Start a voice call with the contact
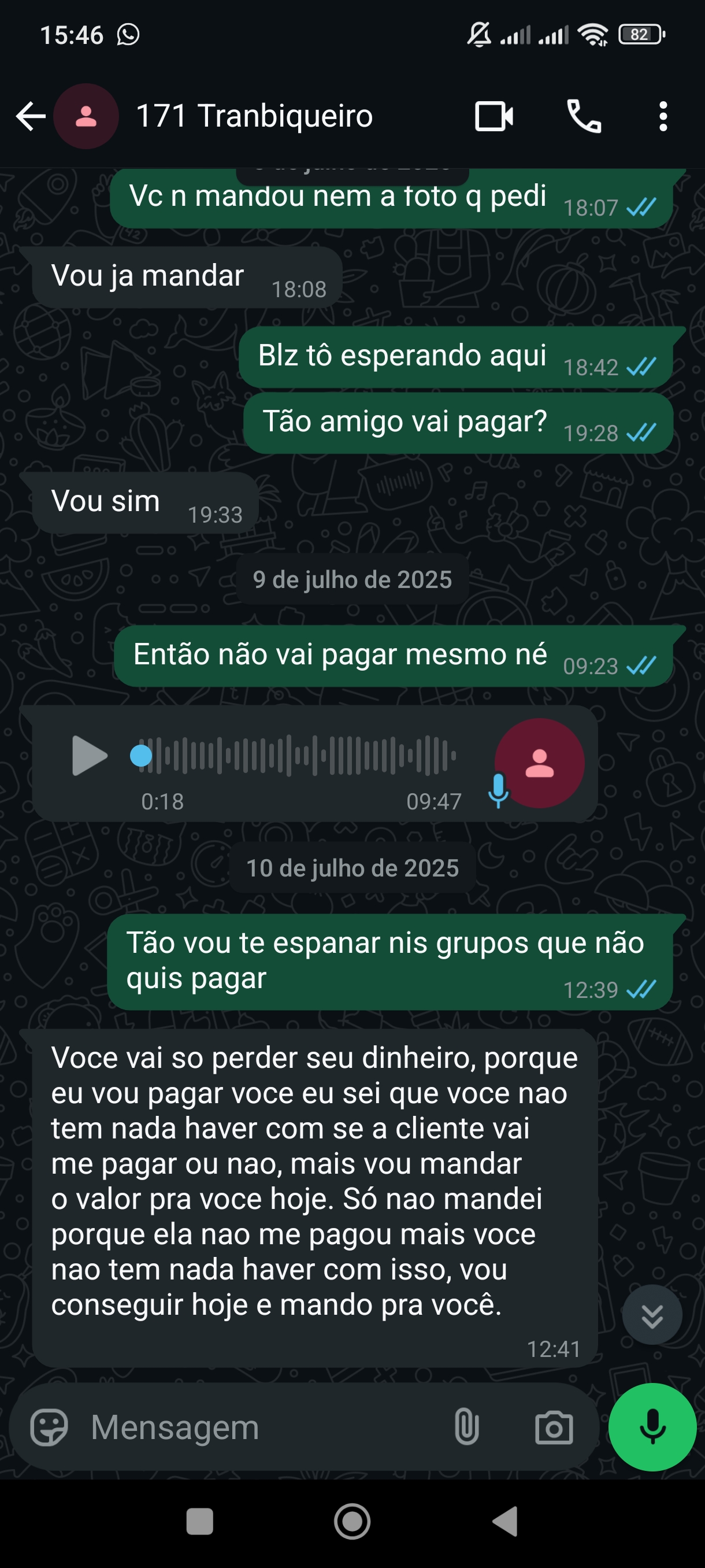705x1568 pixels. 584,116
